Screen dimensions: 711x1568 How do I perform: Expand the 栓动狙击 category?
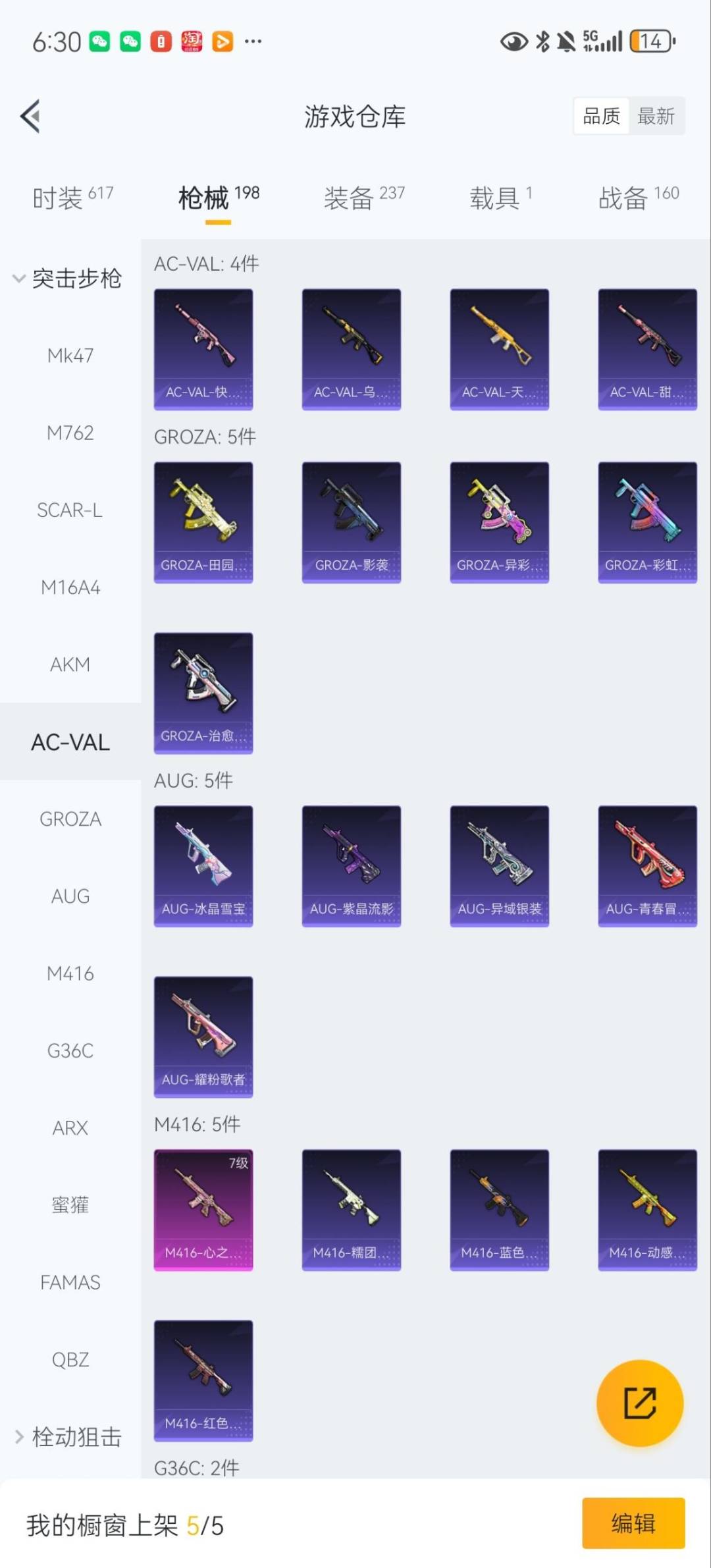[x=69, y=1436]
